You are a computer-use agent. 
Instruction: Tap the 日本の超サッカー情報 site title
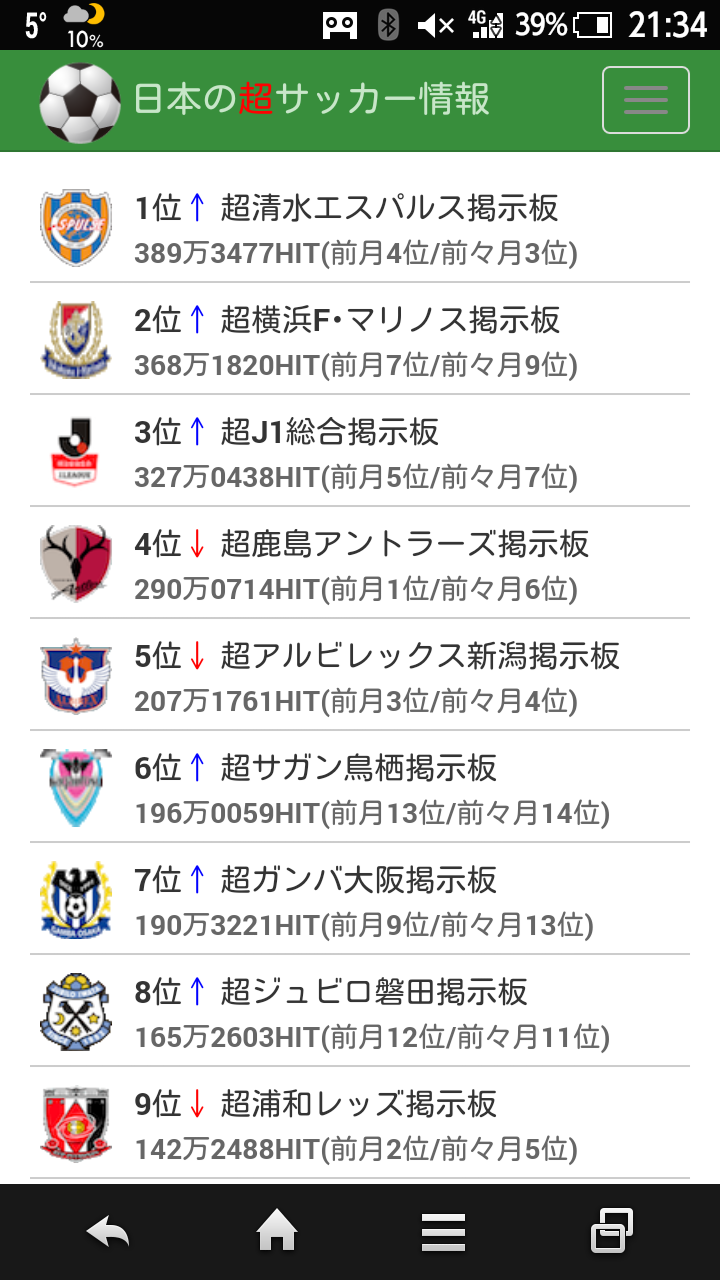(x=311, y=100)
